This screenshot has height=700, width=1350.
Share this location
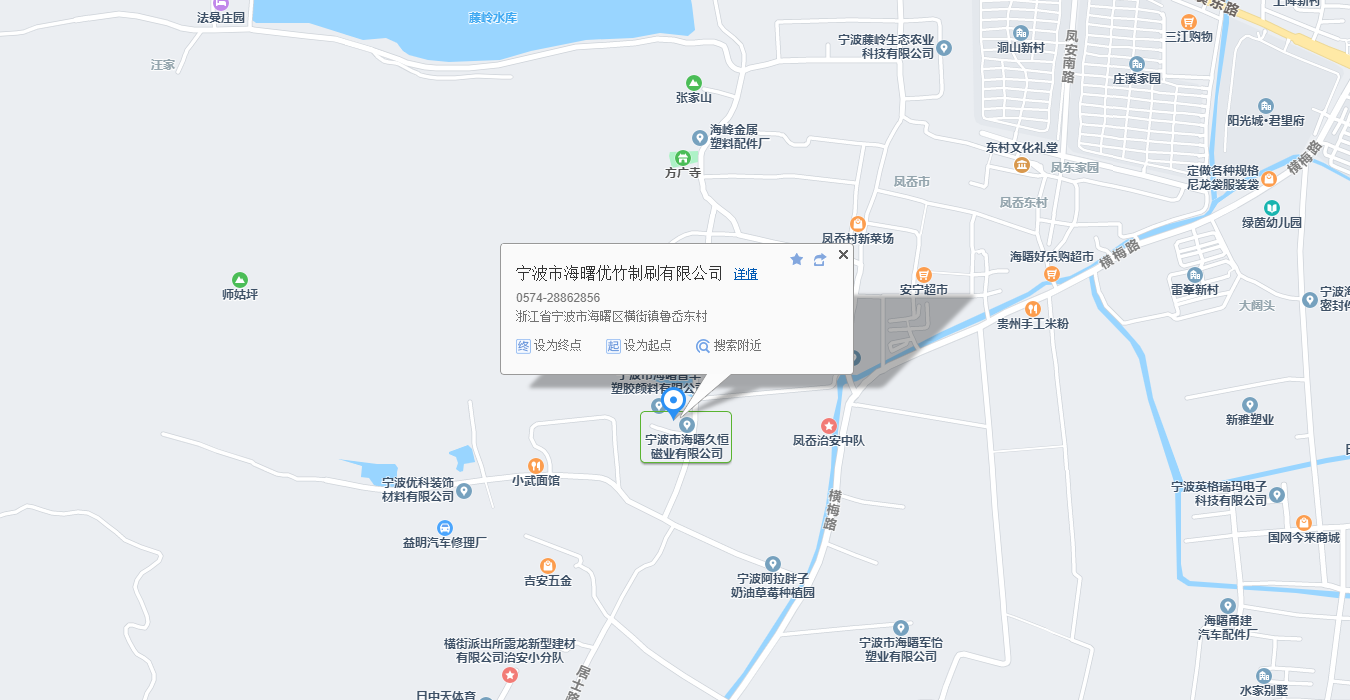(x=820, y=259)
